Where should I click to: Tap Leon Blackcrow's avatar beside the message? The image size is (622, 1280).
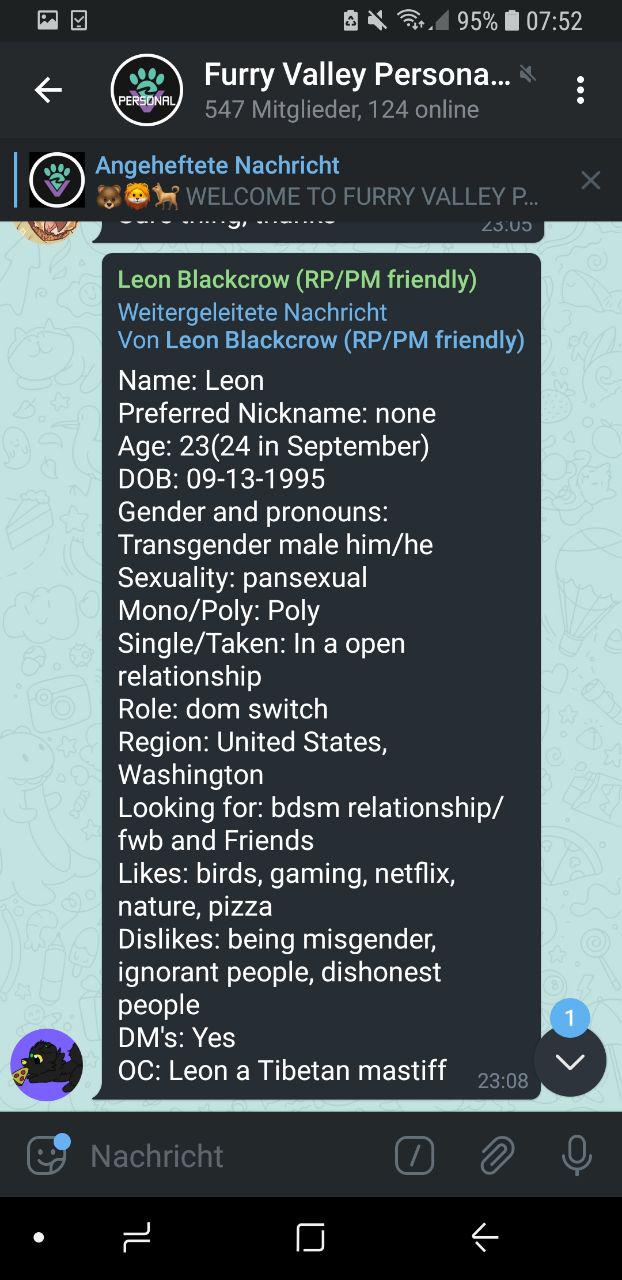46,1065
